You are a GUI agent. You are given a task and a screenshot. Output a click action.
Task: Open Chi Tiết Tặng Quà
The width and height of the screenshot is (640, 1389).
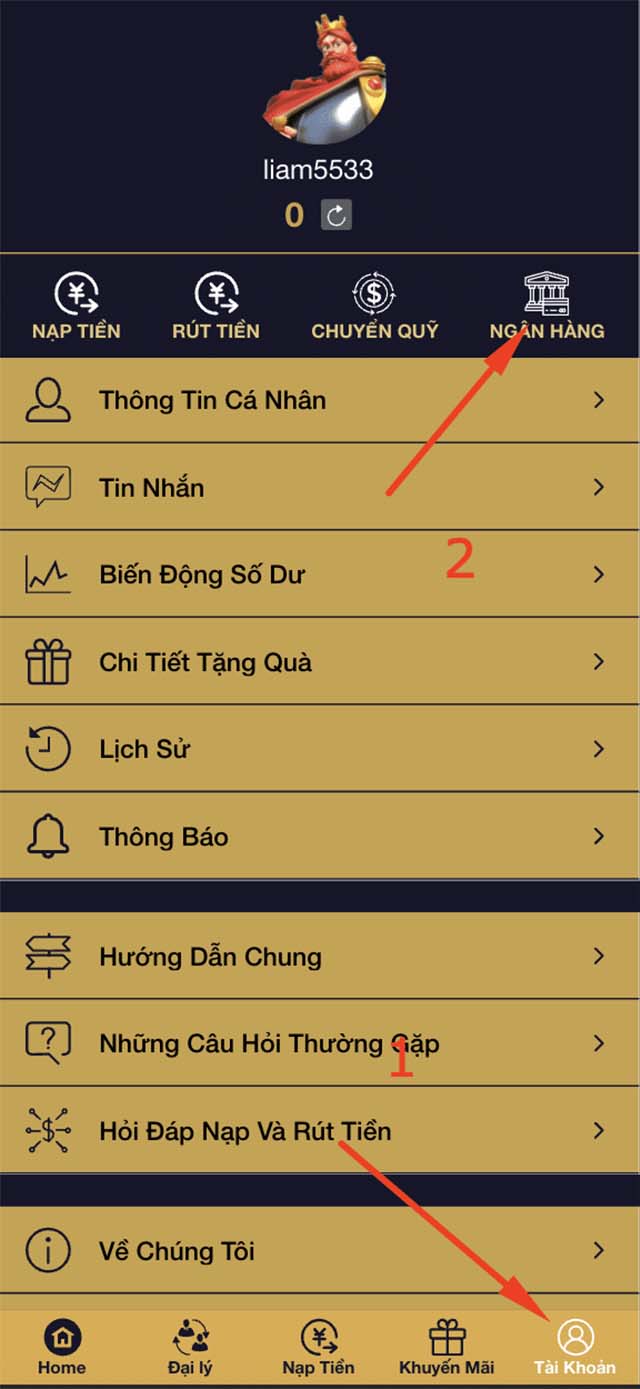318,661
